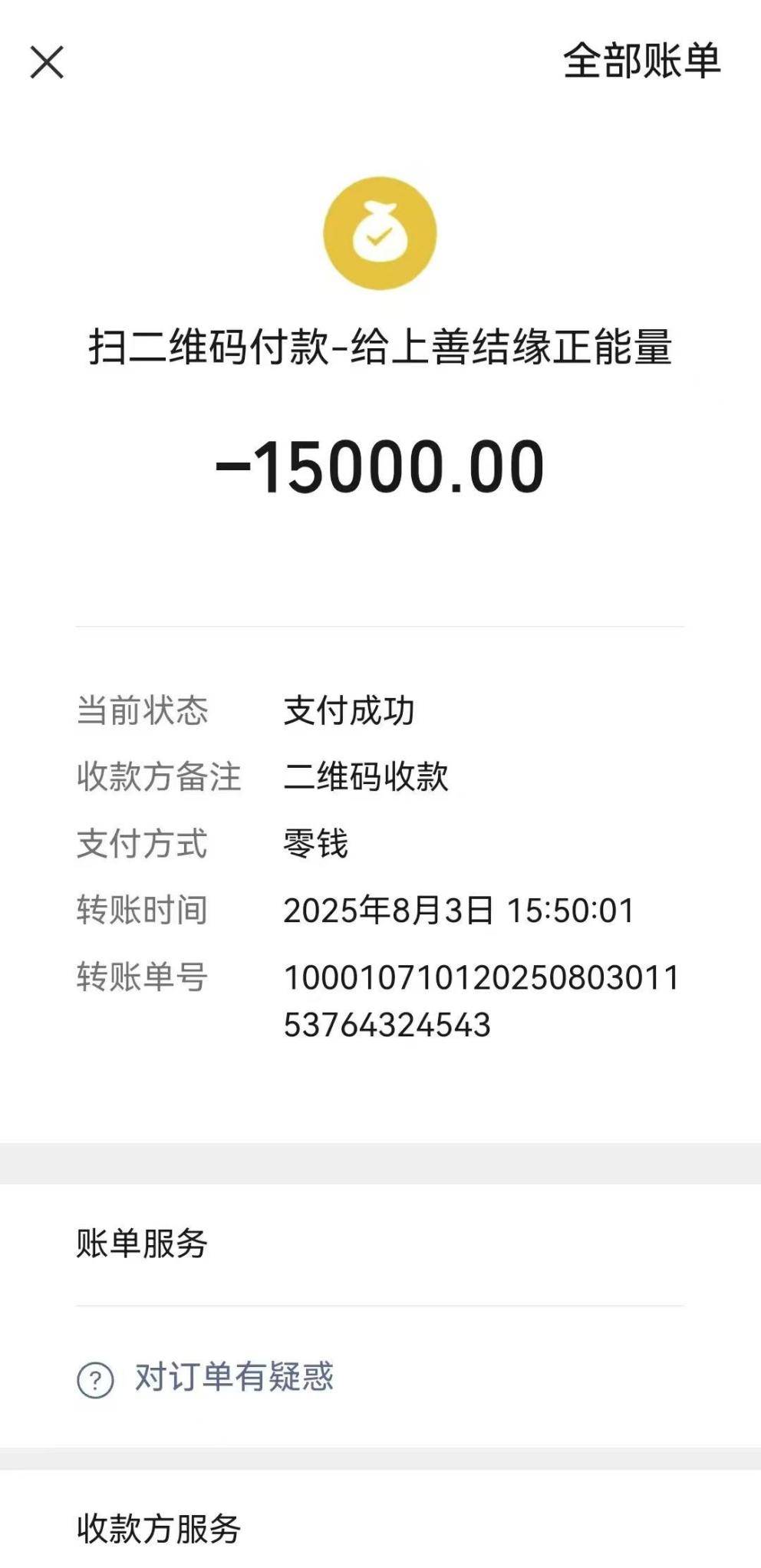Open 对订单有疑惑 help link
The image size is (761, 1568).
pos(233,1377)
